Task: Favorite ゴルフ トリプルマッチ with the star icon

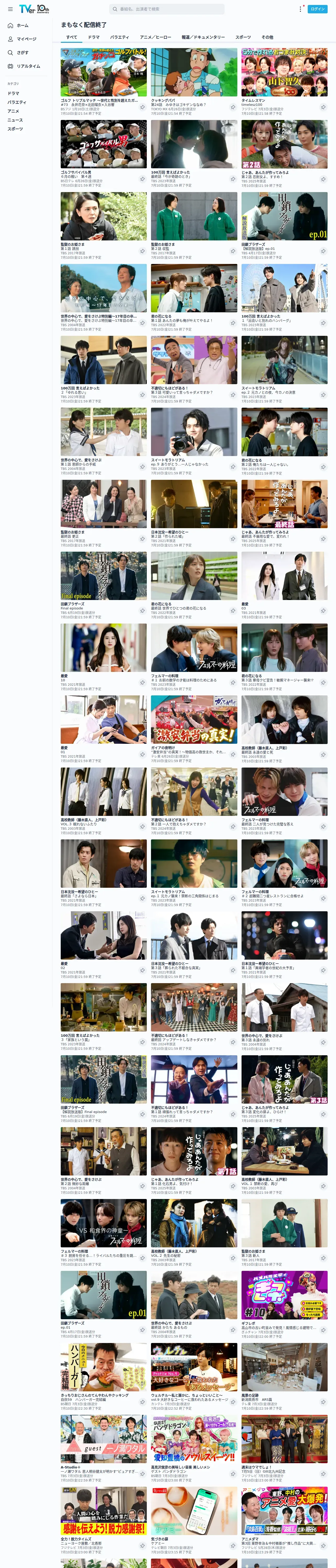Action: [142, 107]
